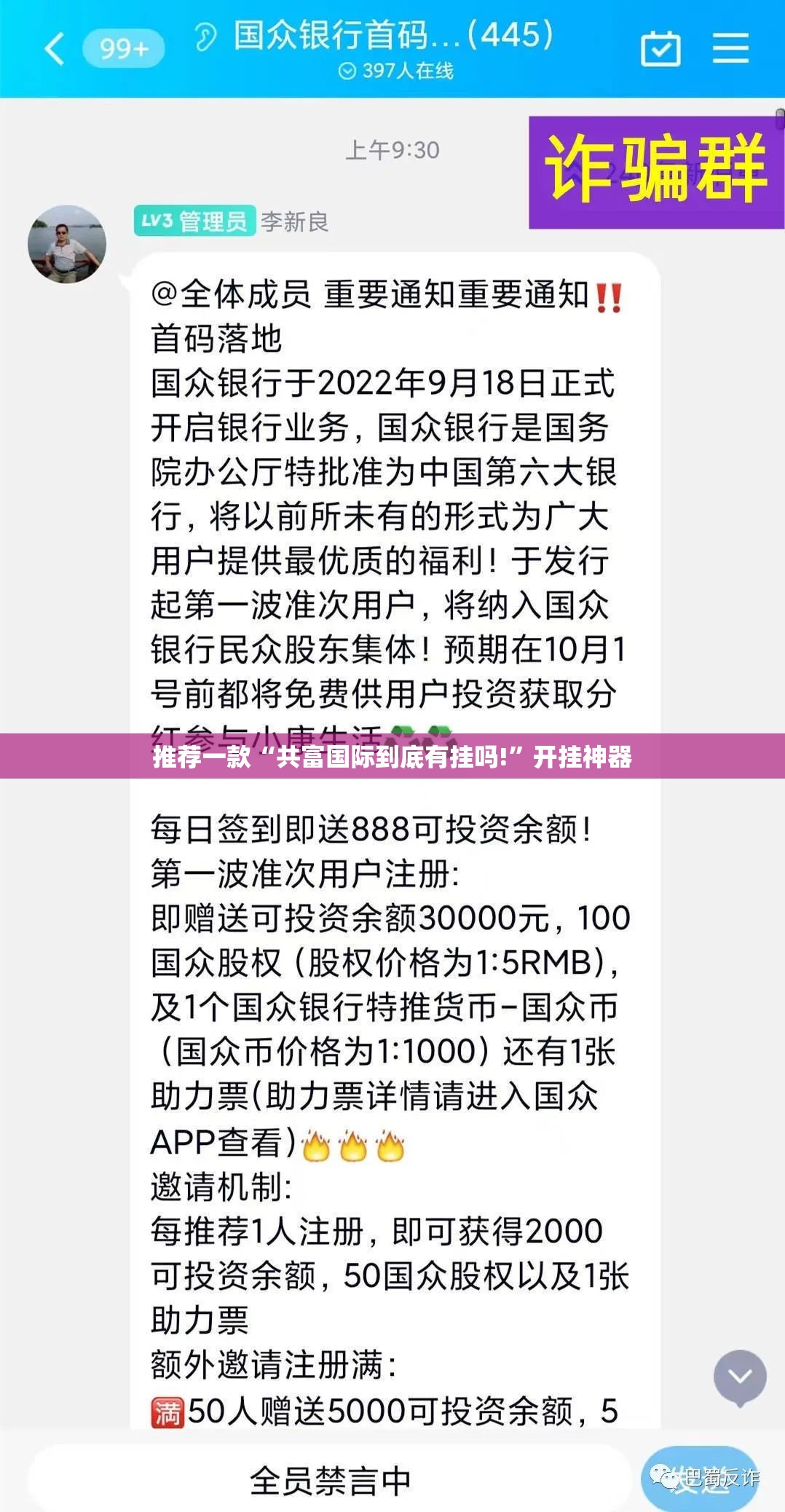Jump to latest messages with down chevron

click(x=740, y=1377)
